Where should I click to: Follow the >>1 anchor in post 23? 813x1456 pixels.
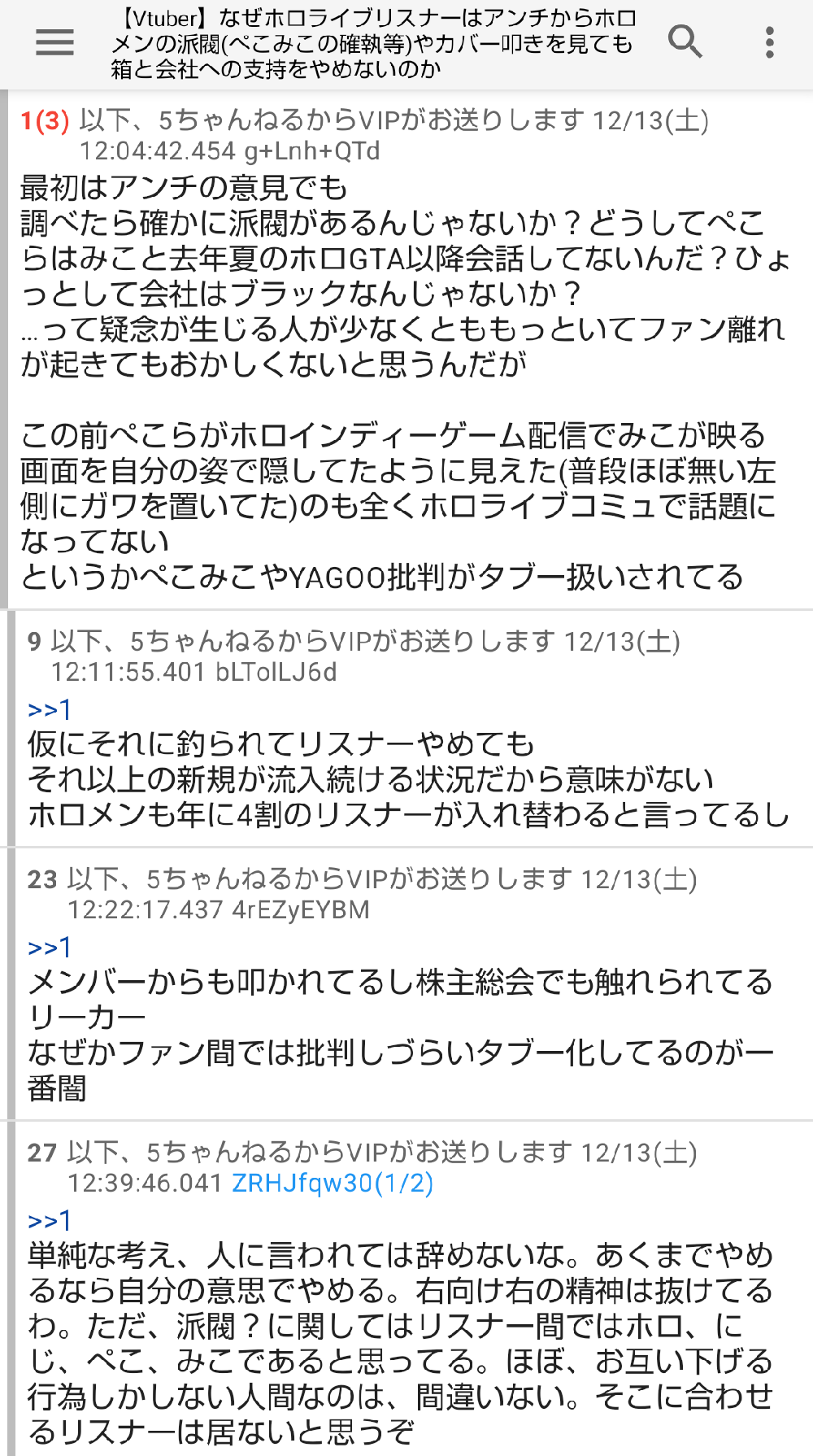pyautogui.click(x=50, y=947)
